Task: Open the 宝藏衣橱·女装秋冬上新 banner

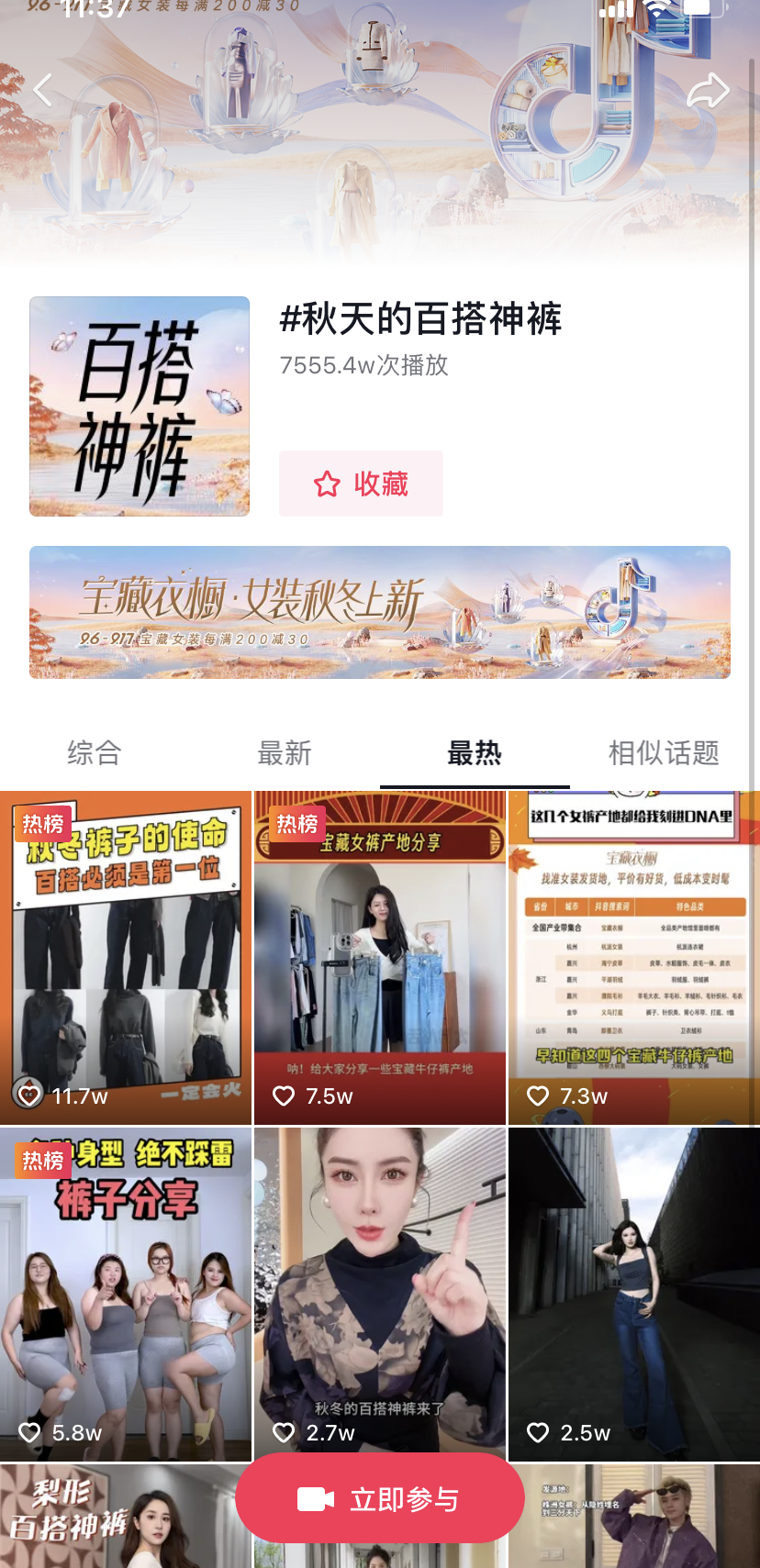Action: [x=380, y=612]
